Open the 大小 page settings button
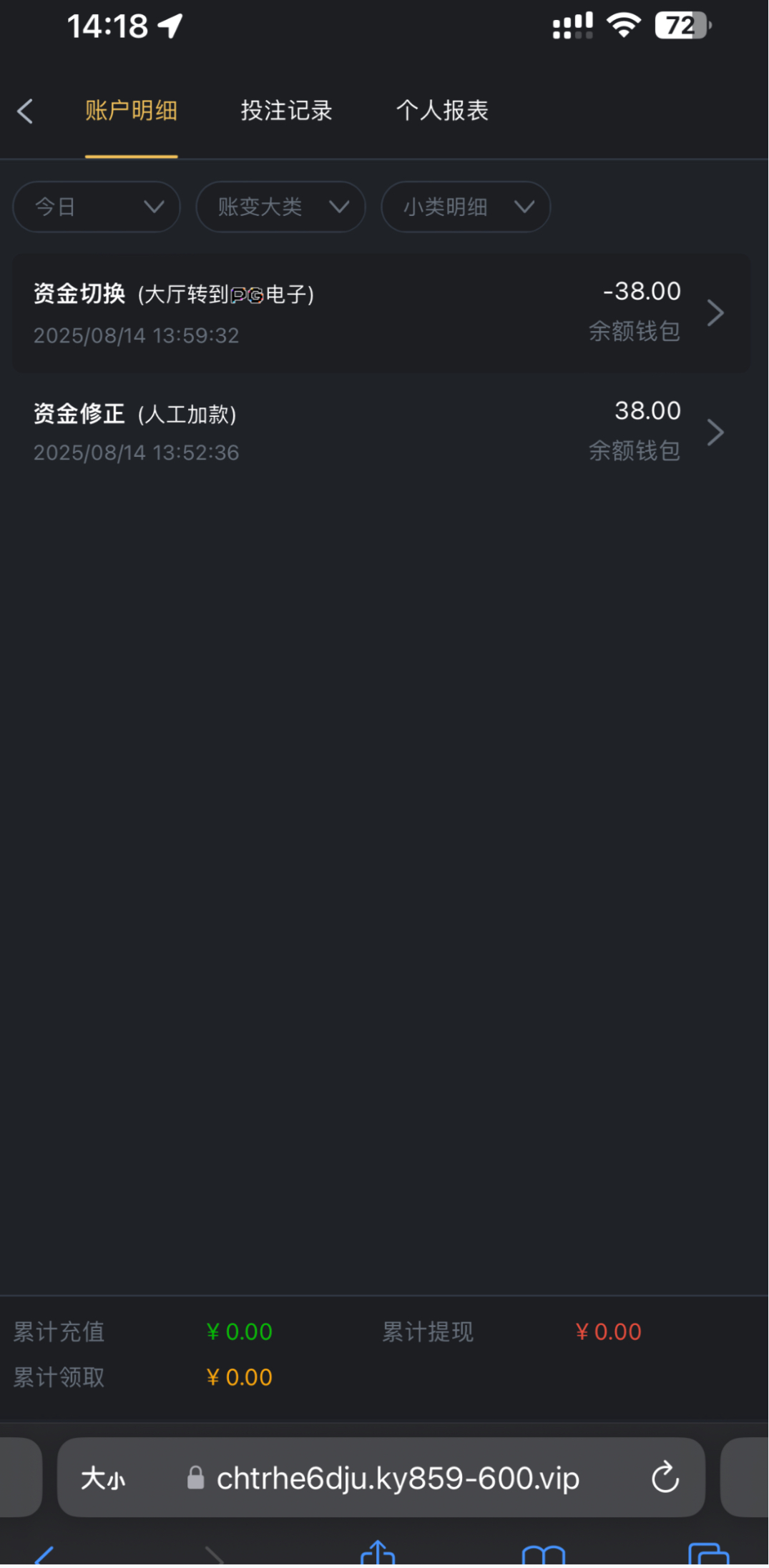Image resolution: width=769 pixels, height=1568 pixels. click(103, 1479)
